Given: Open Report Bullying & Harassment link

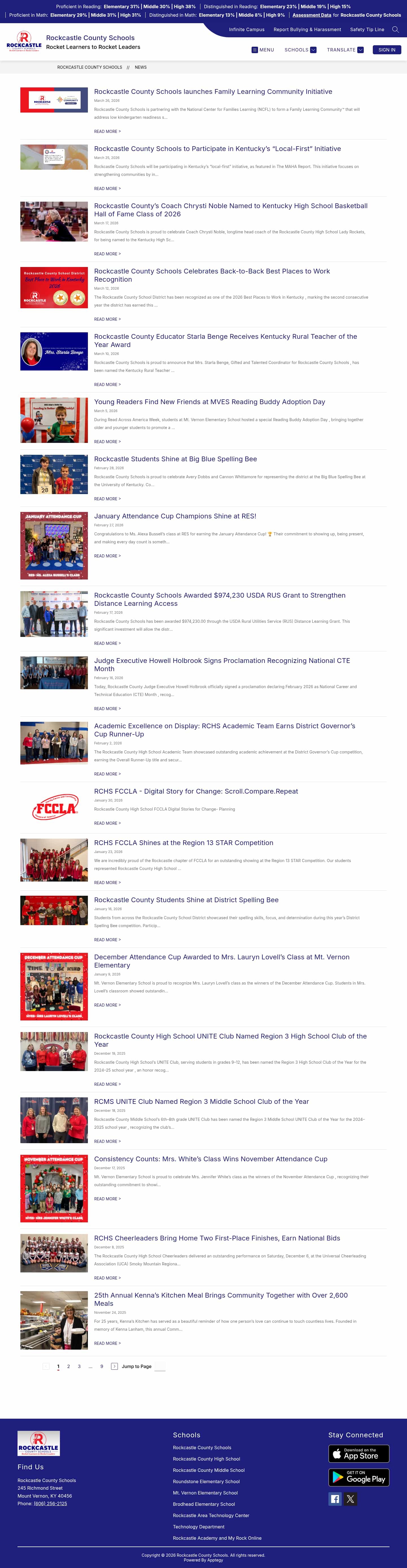Looking at the screenshot, I should click(307, 29).
